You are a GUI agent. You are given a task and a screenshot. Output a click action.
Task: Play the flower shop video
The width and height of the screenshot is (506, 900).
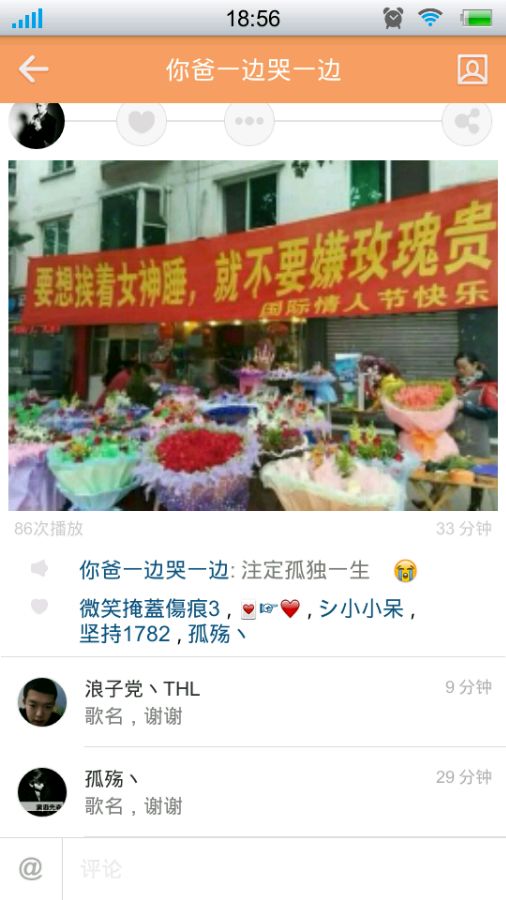coord(253,335)
